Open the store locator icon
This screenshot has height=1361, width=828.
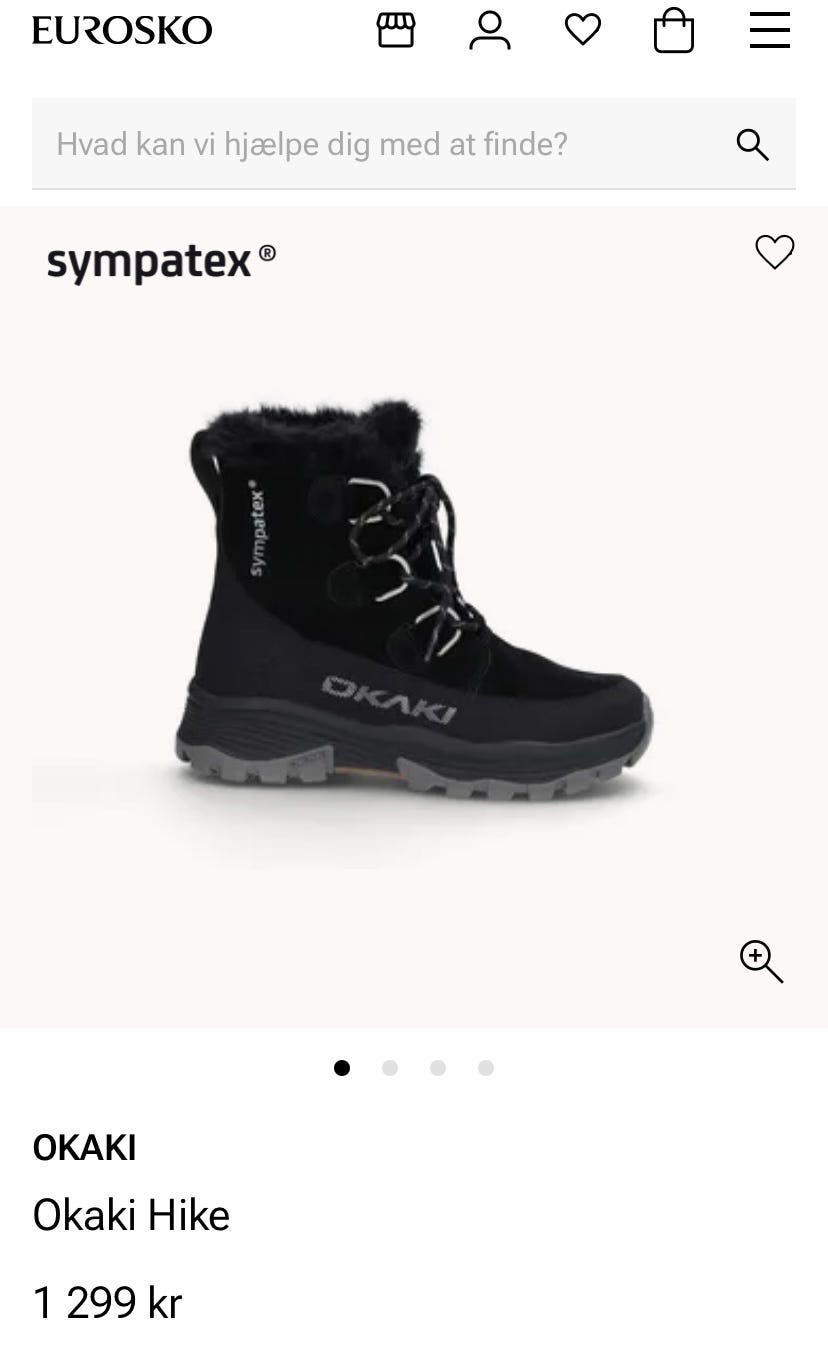coord(395,30)
